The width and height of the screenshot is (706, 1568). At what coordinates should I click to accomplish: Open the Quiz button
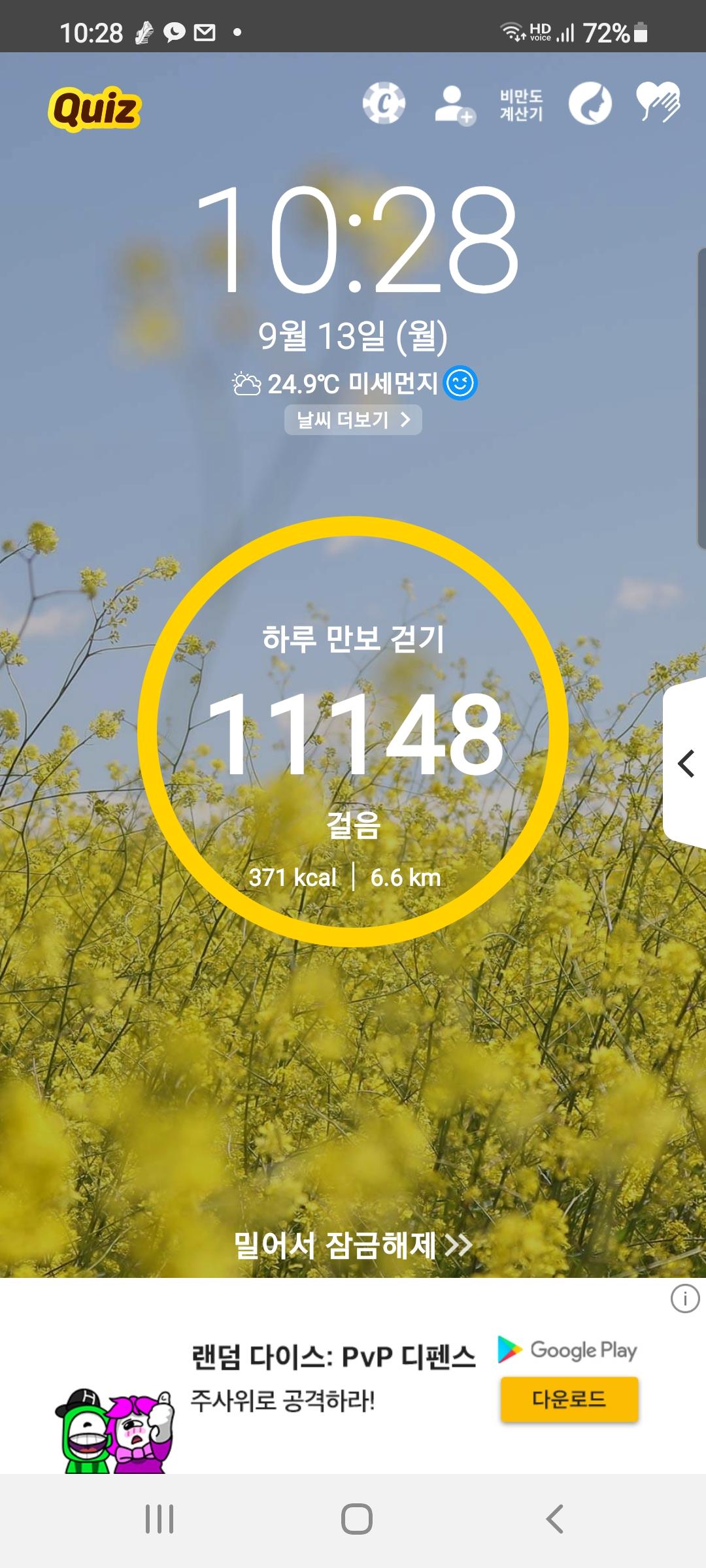(95, 108)
